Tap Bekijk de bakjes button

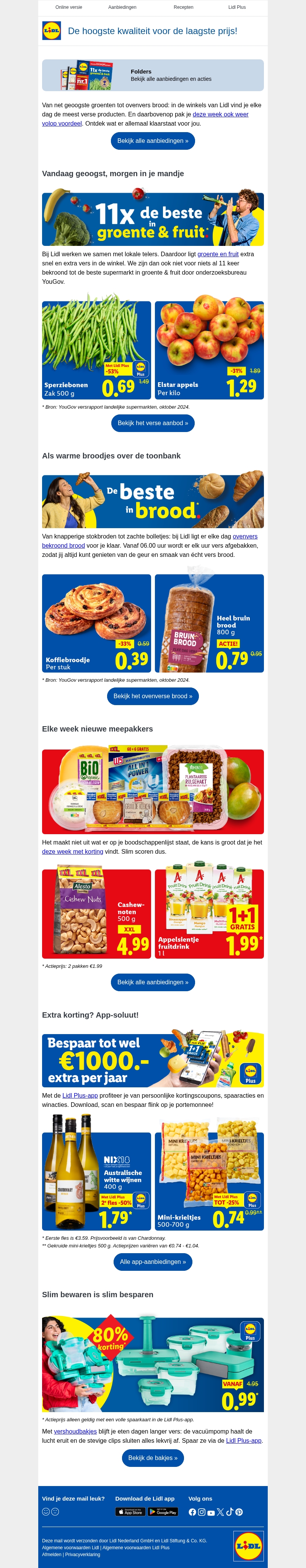153,1458
